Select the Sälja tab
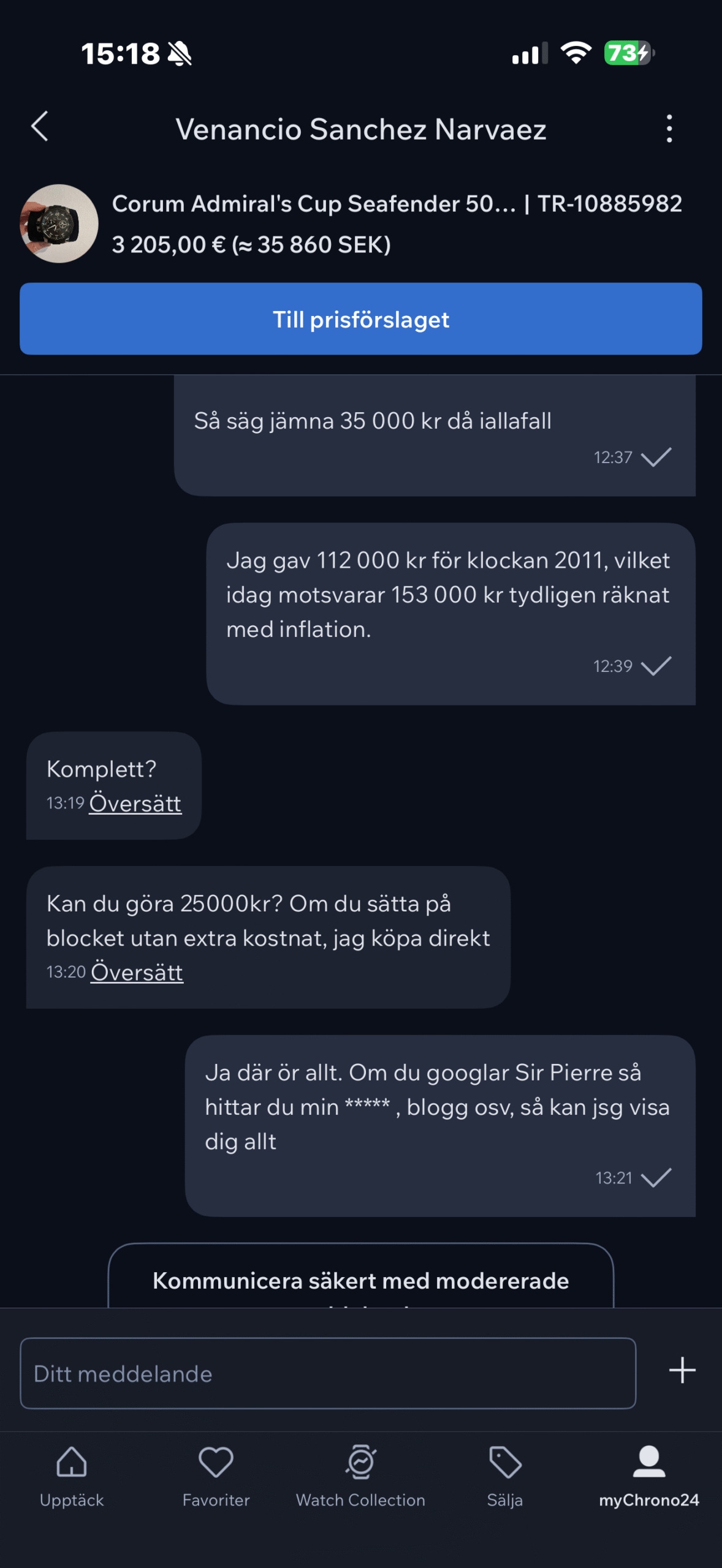Viewport: 722px width, 1568px height. (505, 1476)
